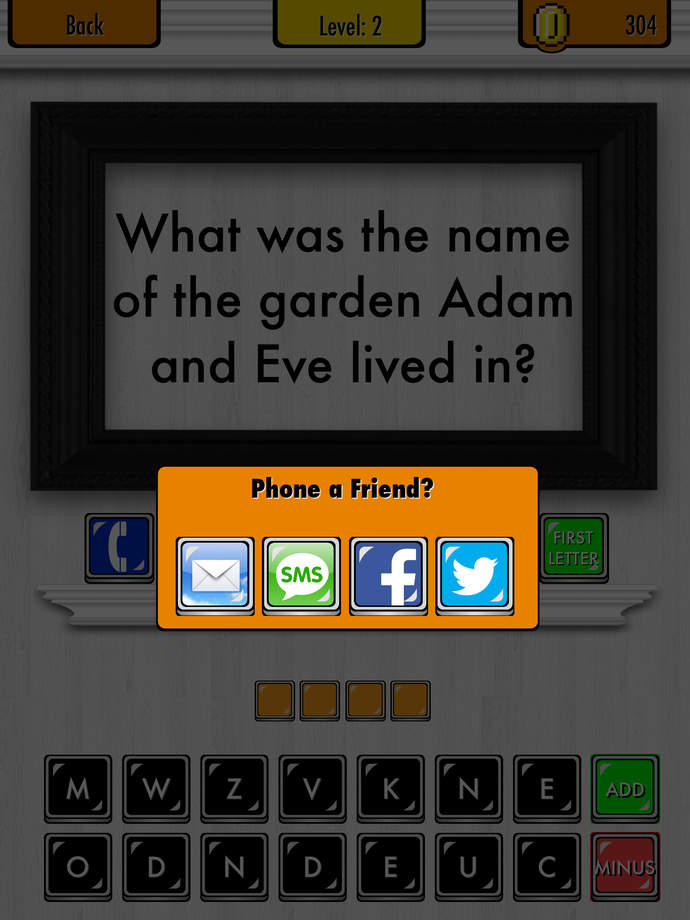
Task: Select the letter W tile
Action: pos(156,789)
